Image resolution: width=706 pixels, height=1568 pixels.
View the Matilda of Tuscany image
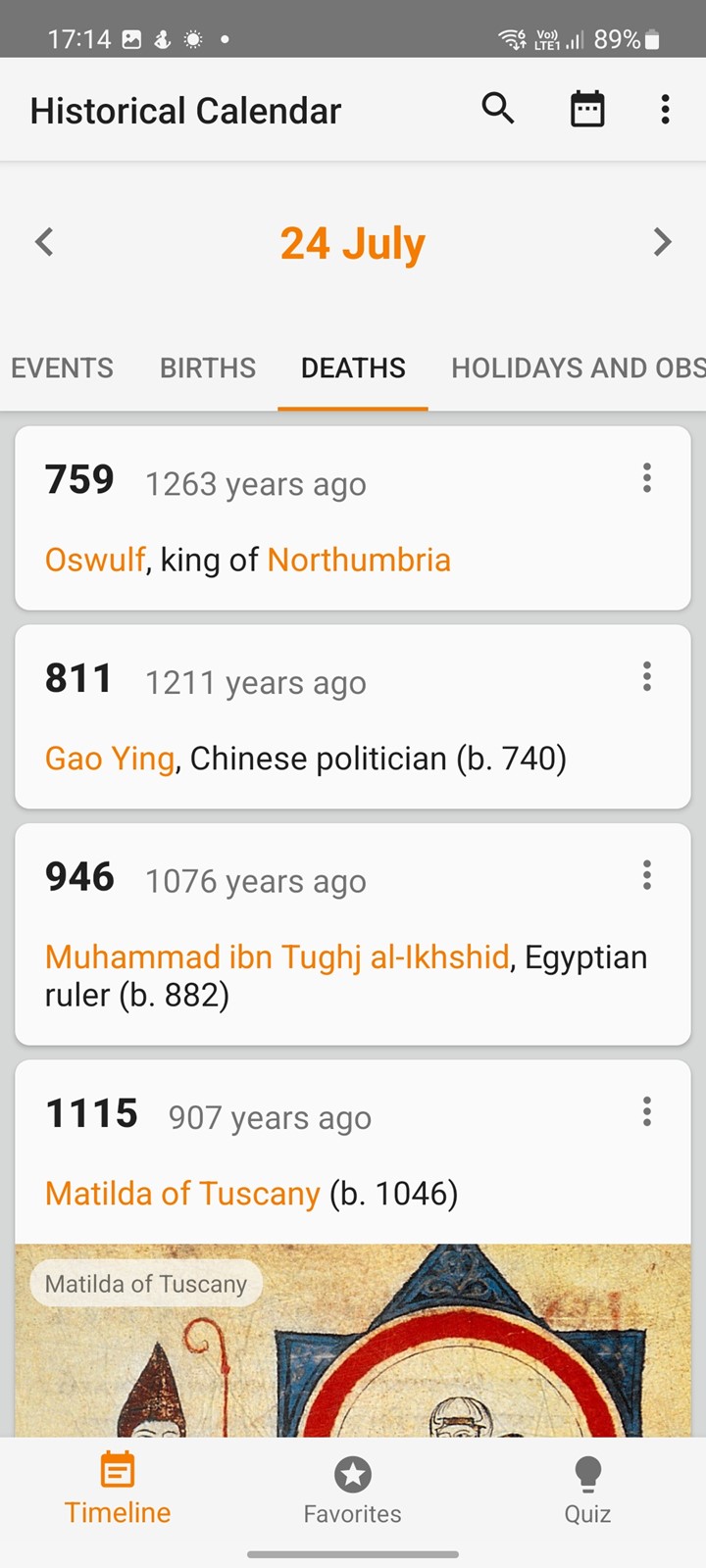(x=353, y=1341)
